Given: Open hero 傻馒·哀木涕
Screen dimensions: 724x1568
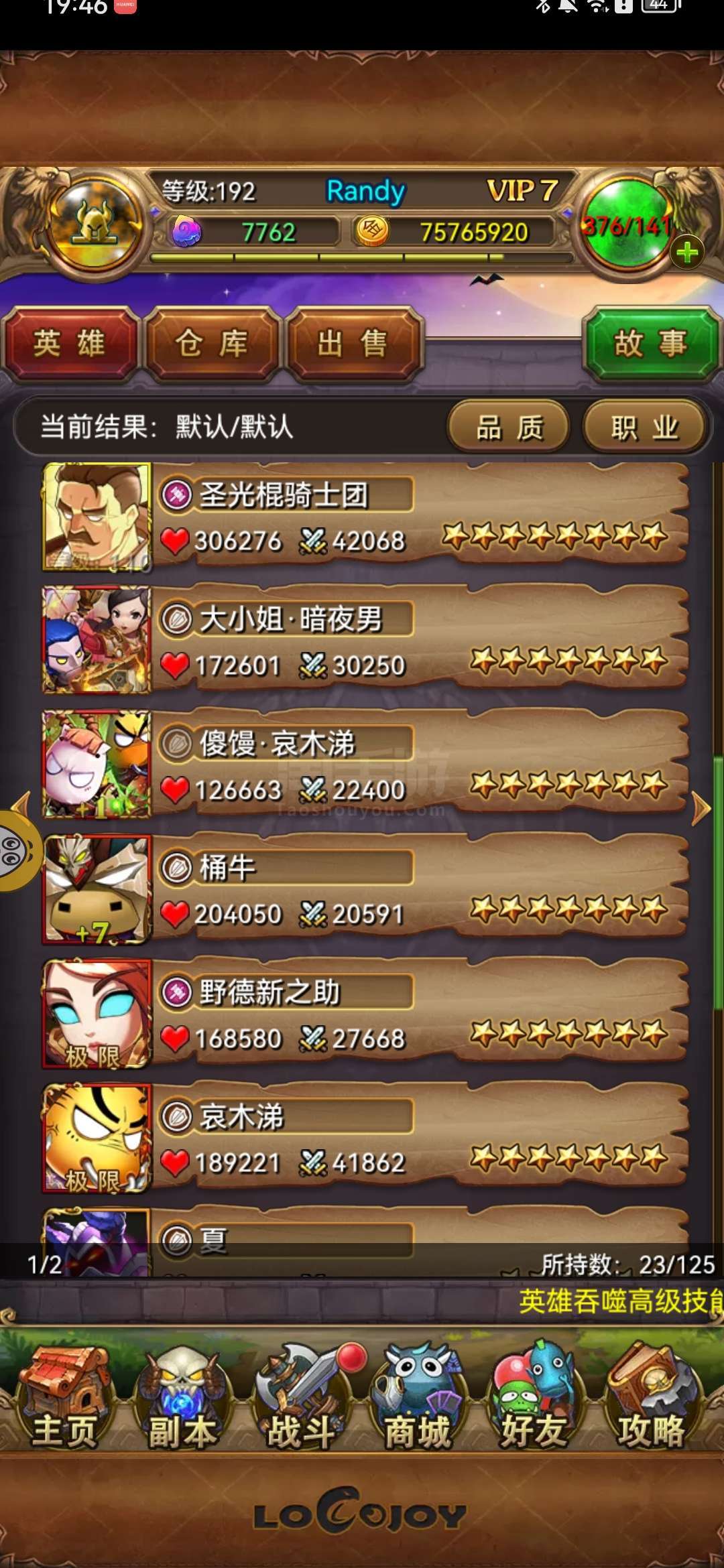Looking at the screenshot, I should tap(365, 765).
